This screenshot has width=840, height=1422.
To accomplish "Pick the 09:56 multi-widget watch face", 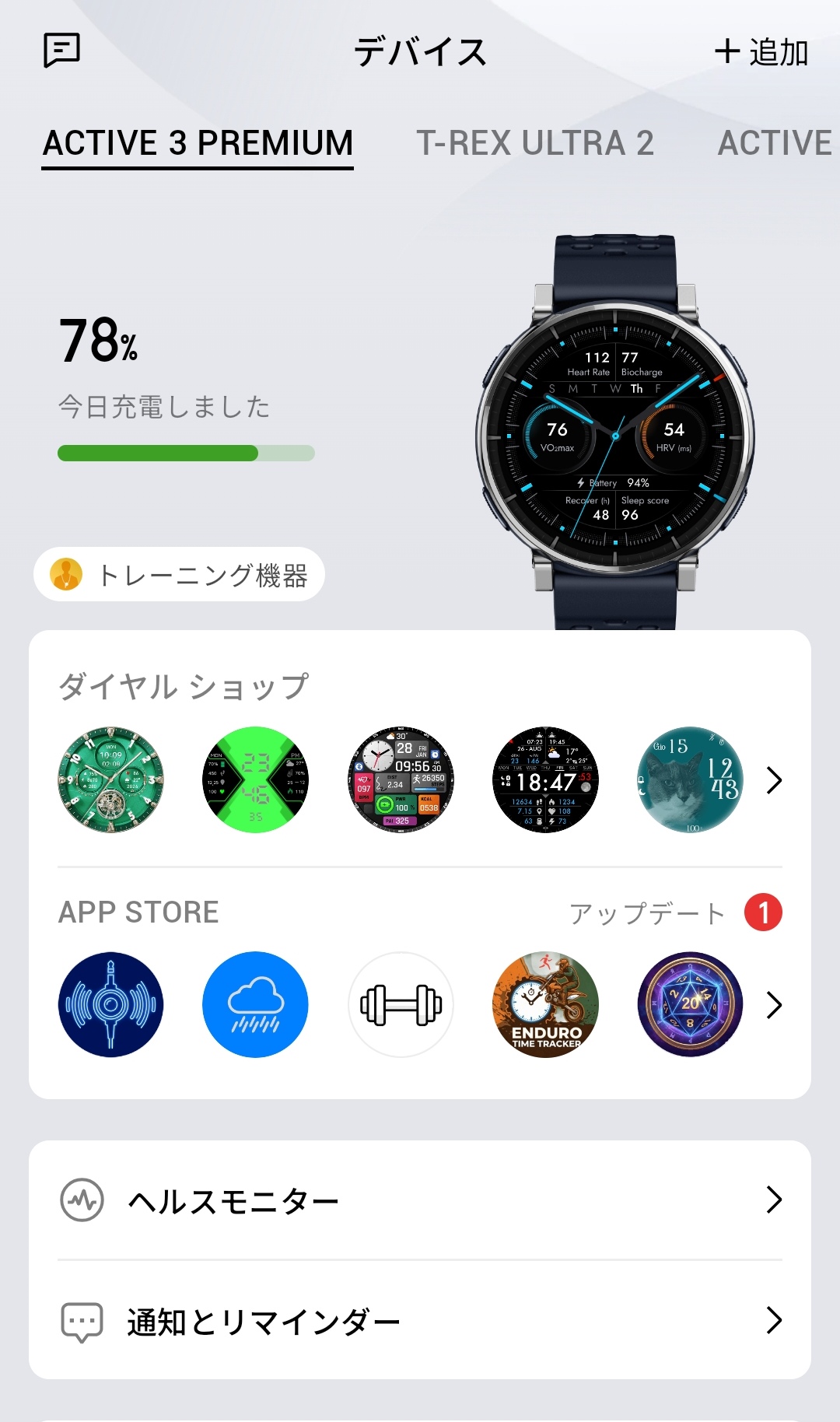I will (x=401, y=780).
